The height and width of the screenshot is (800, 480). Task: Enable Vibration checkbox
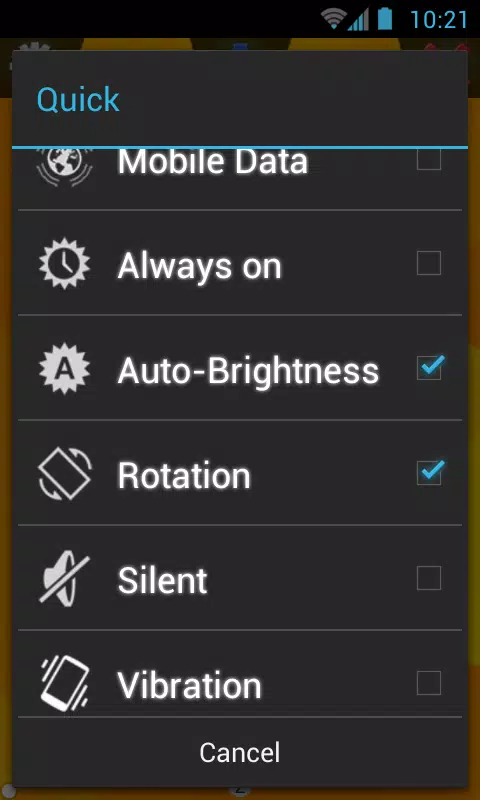(428, 683)
